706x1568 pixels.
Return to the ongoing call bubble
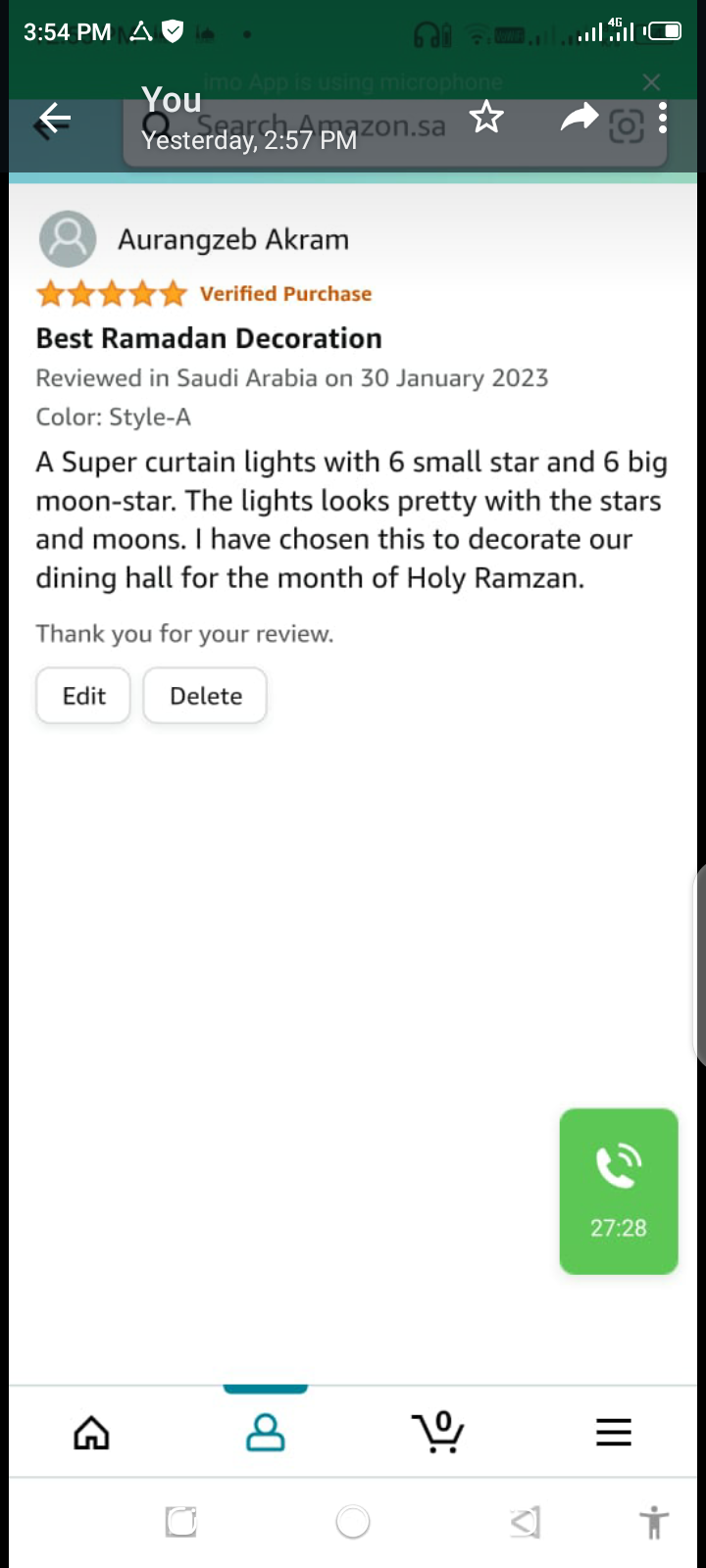[x=619, y=1191]
